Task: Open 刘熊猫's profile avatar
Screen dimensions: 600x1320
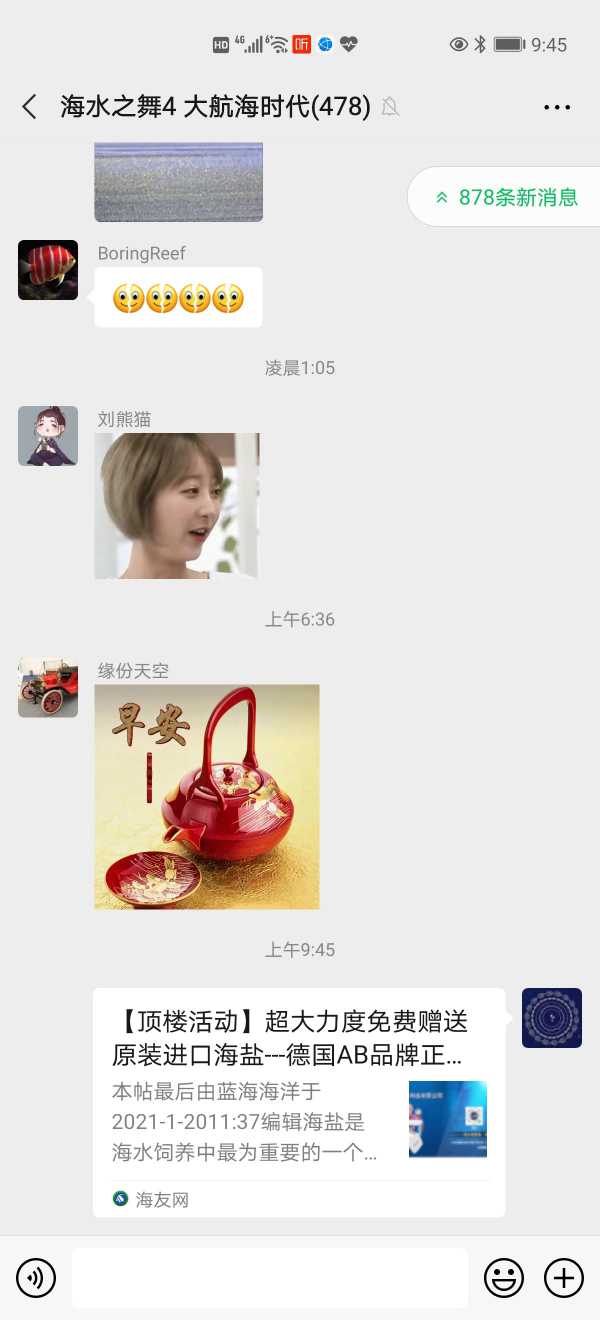Action: click(48, 436)
